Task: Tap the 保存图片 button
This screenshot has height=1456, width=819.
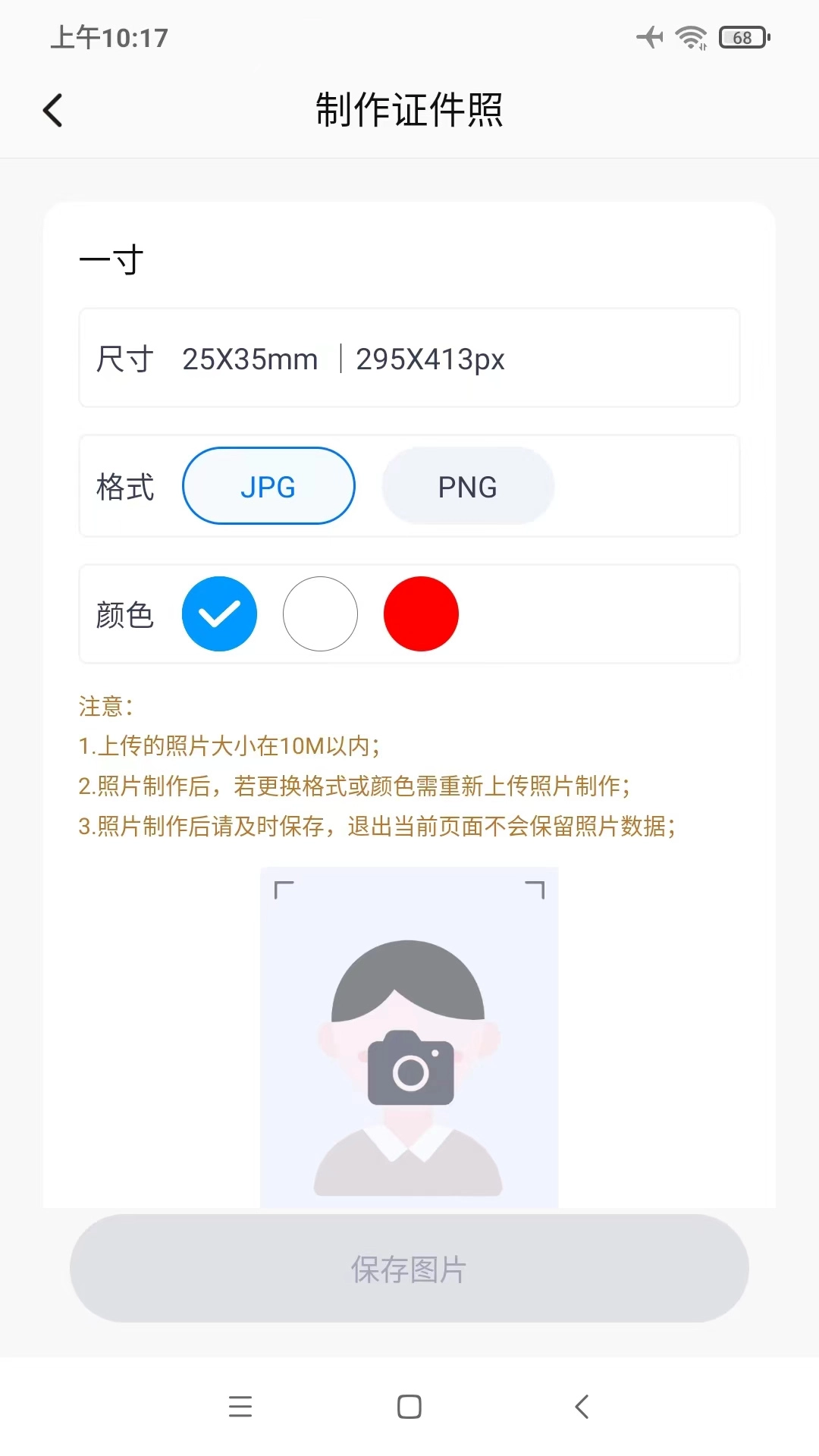Action: point(409,1269)
